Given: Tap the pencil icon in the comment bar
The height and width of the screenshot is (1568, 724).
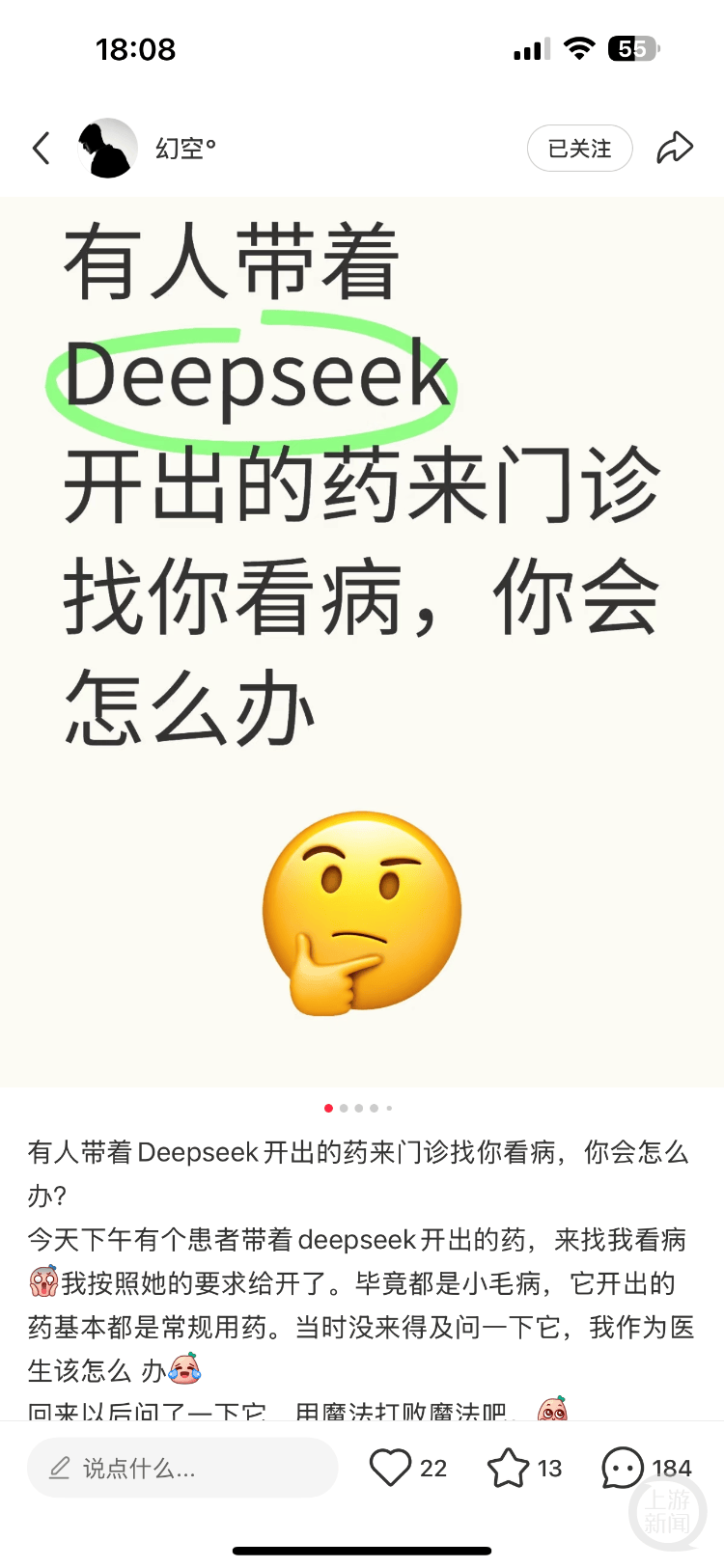Looking at the screenshot, I should 60,1467.
